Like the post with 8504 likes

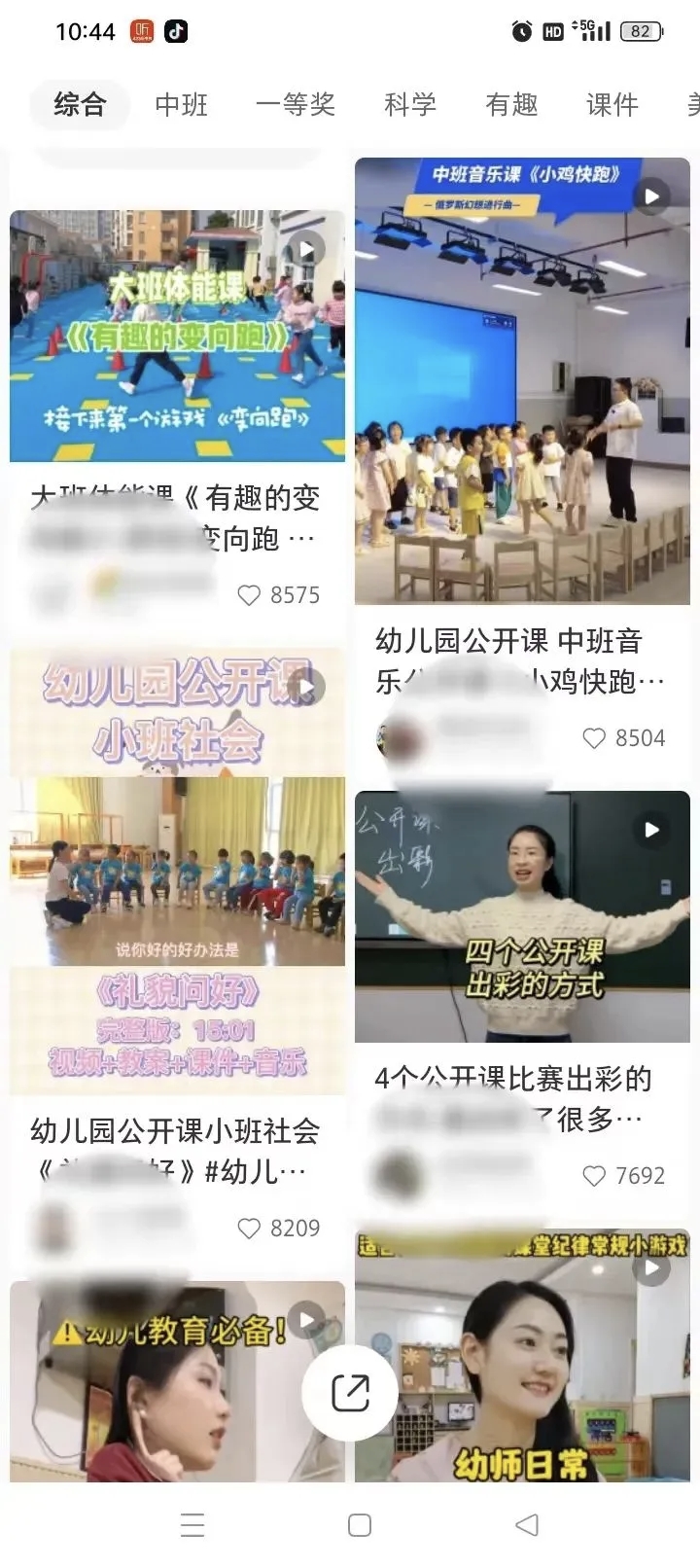click(594, 738)
